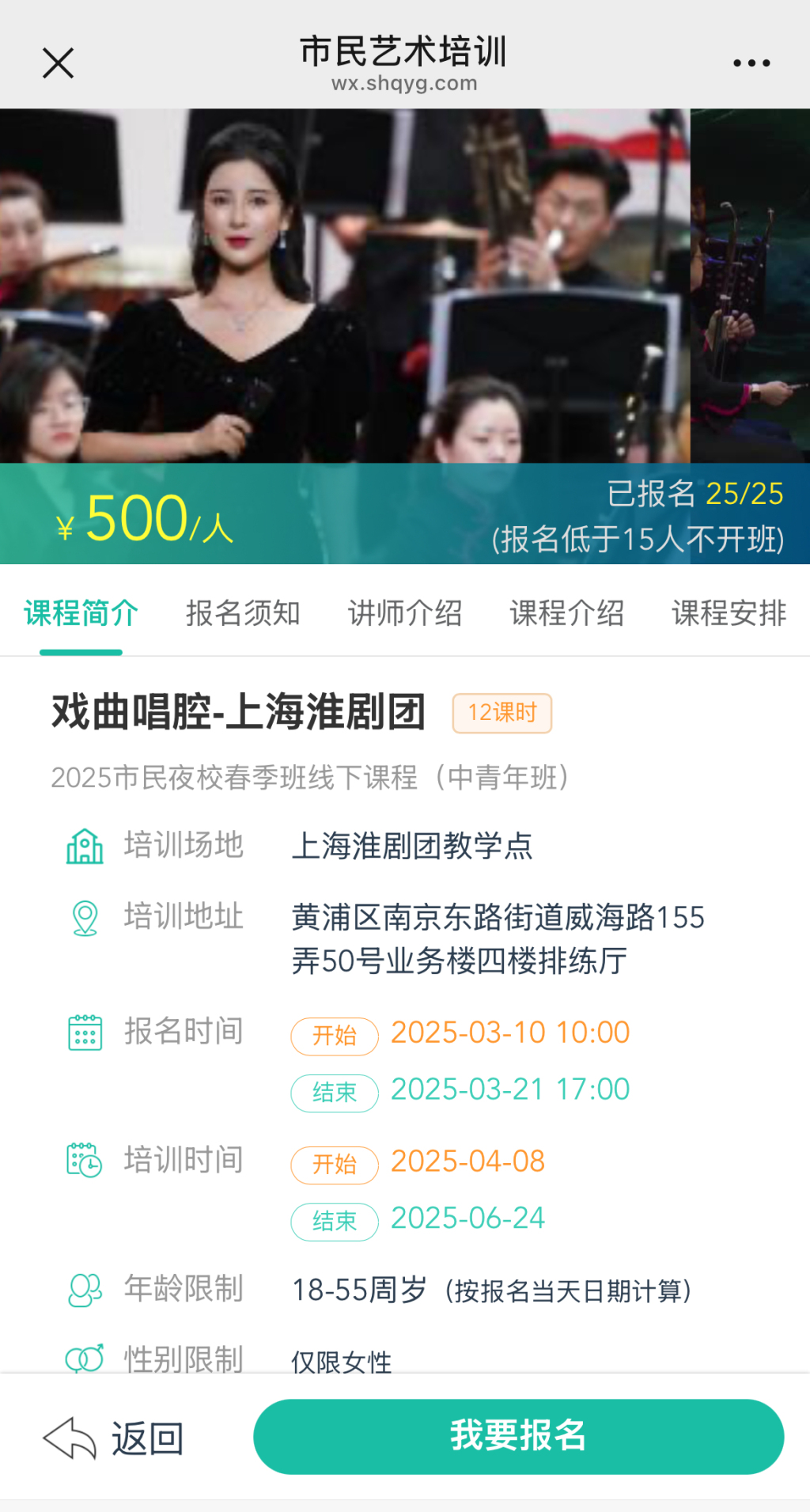This screenshot has height=1512, width=810.
Task: Select the 课程介绍 tab
Action: [566, 613]
